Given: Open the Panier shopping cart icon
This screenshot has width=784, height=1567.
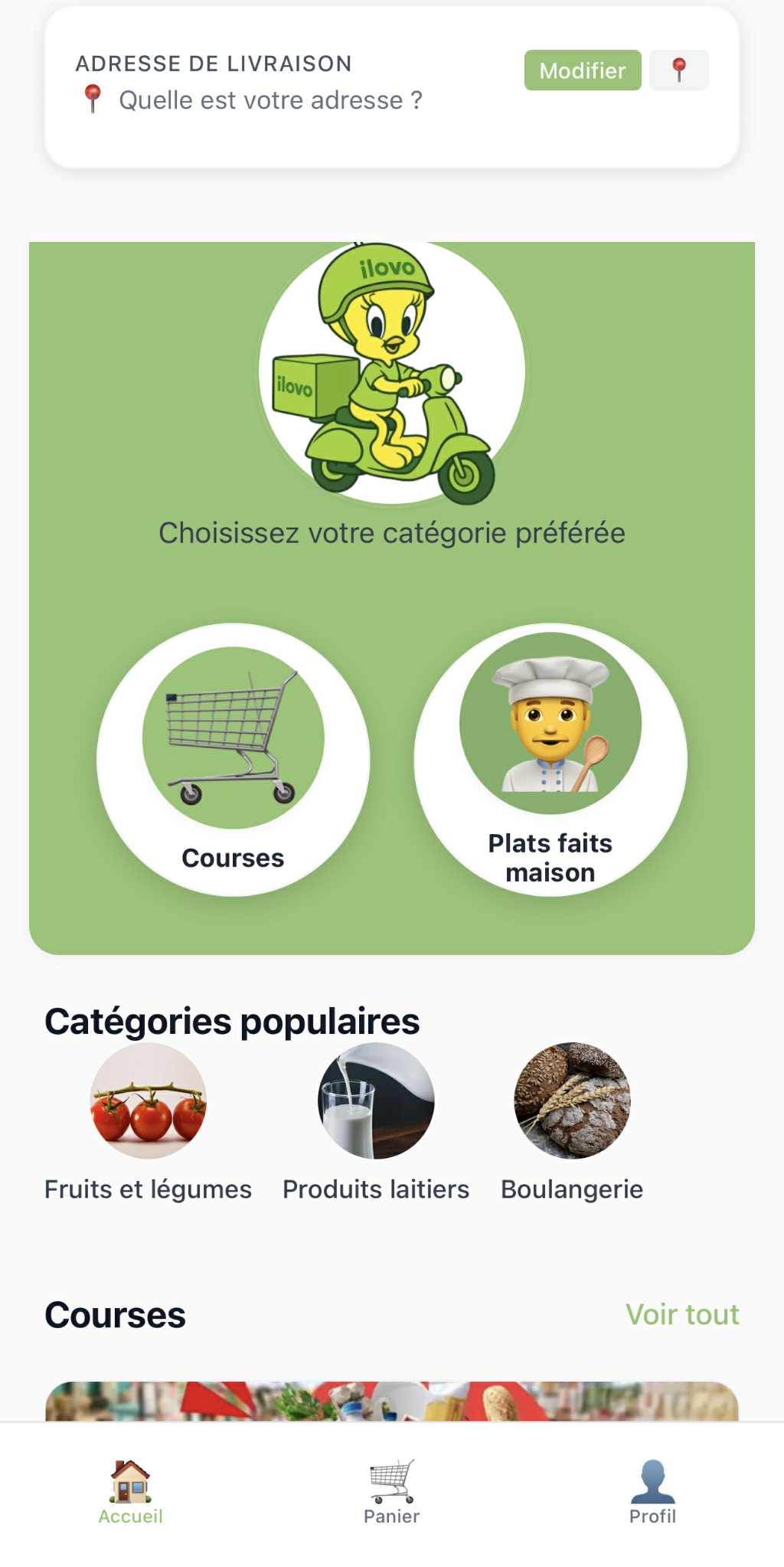Looking at the screenshot, I should click(x=391, y=1481).
